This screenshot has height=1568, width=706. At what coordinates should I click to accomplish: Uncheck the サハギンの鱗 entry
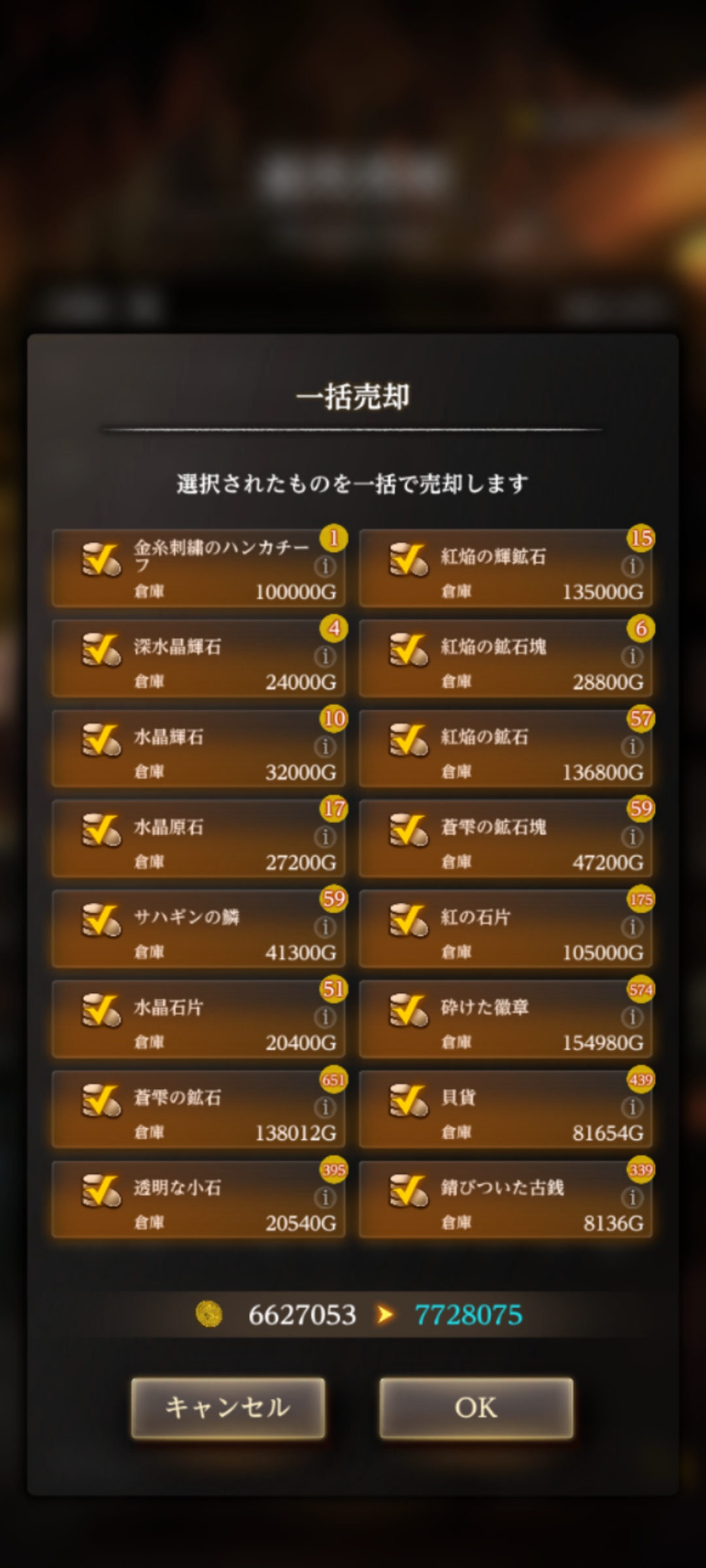point(101,921)
